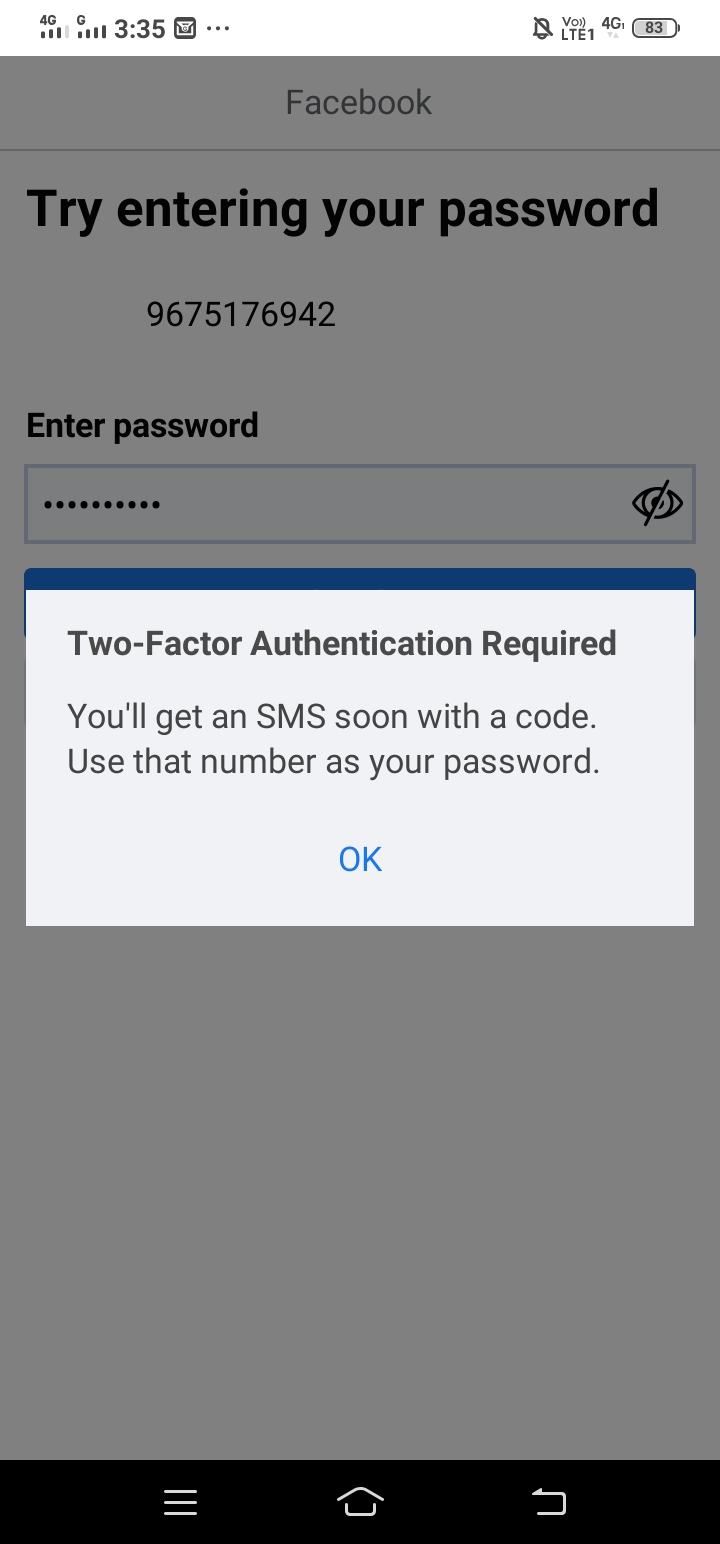Go back using system back button
720x1544 pixels.
pyautogui.click(x=548, y=1501)
